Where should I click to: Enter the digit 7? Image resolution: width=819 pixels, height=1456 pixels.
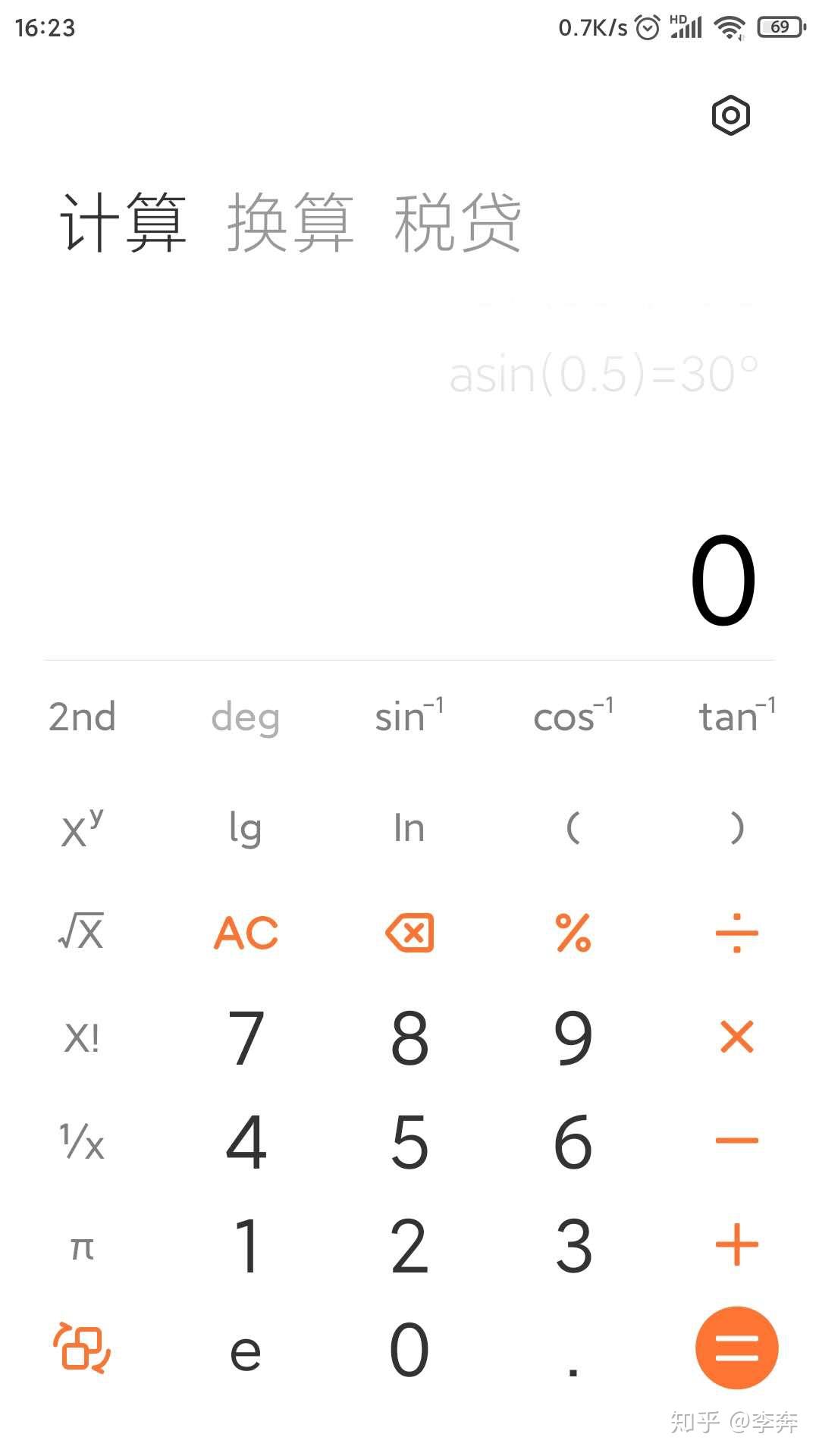(x=246, y=1037)
